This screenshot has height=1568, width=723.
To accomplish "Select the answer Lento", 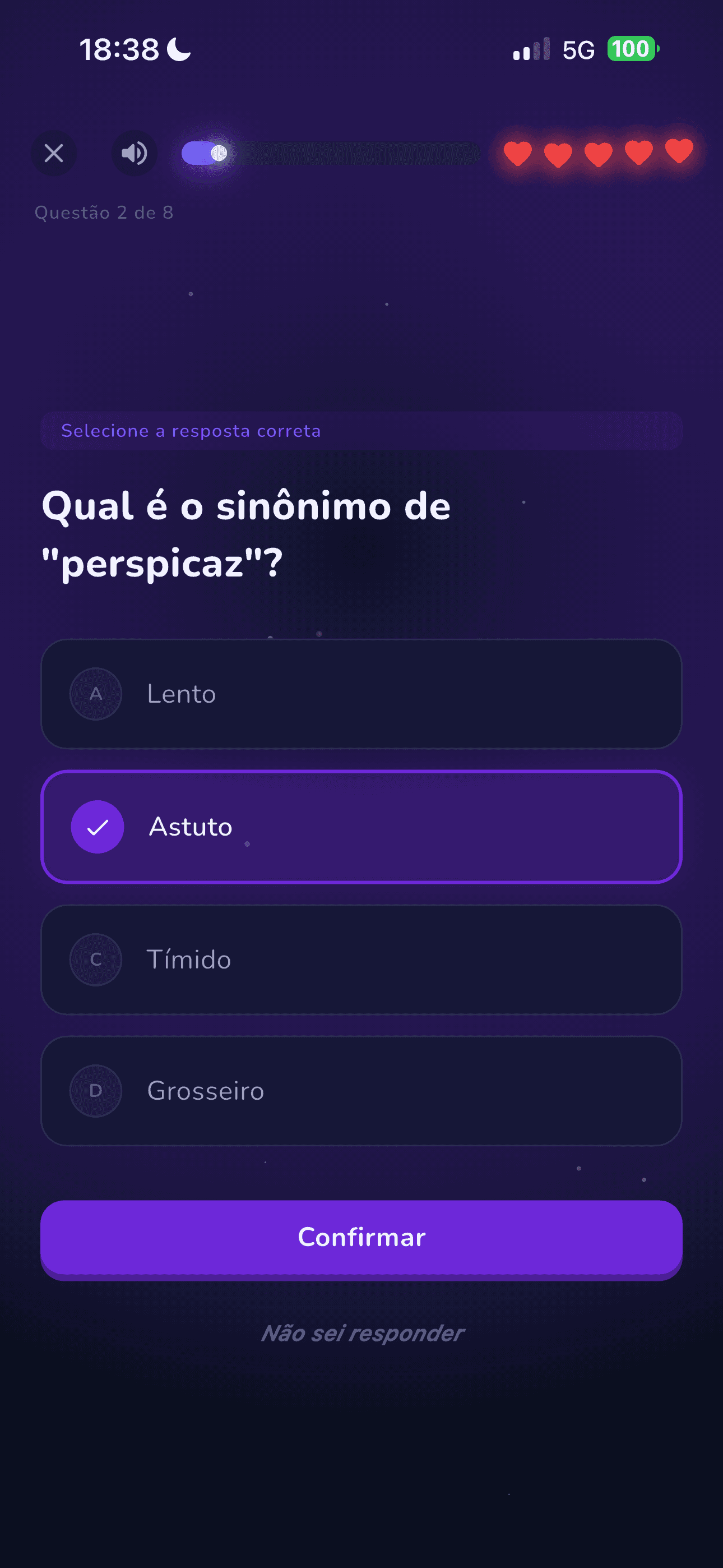I will tap(361, 694).
